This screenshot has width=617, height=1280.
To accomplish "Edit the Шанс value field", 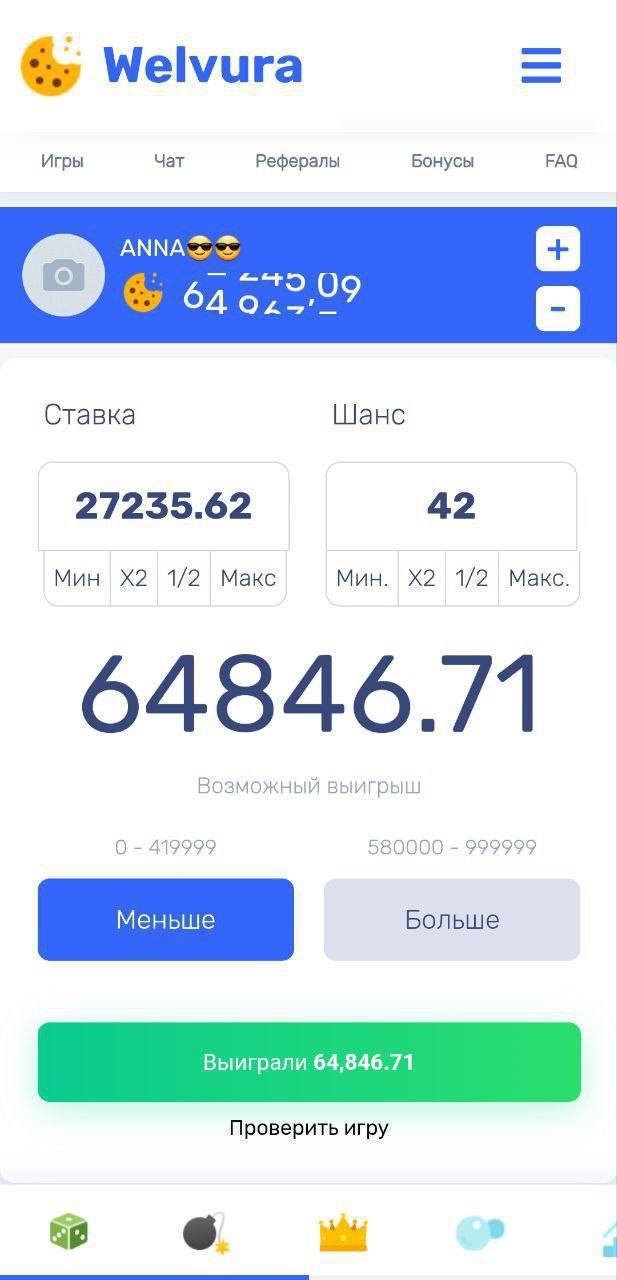I will (451, 506).
